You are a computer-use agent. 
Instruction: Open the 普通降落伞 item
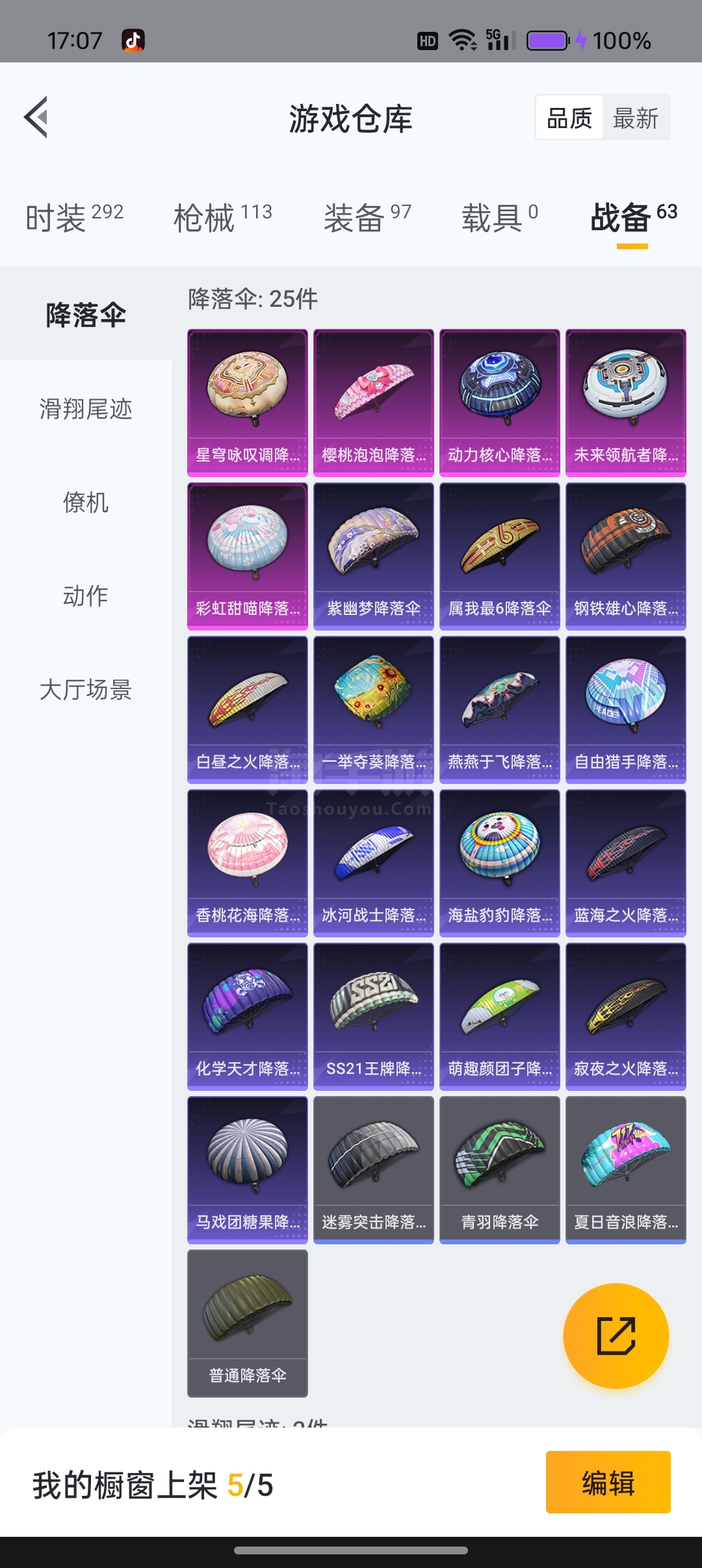[248, 1323]
